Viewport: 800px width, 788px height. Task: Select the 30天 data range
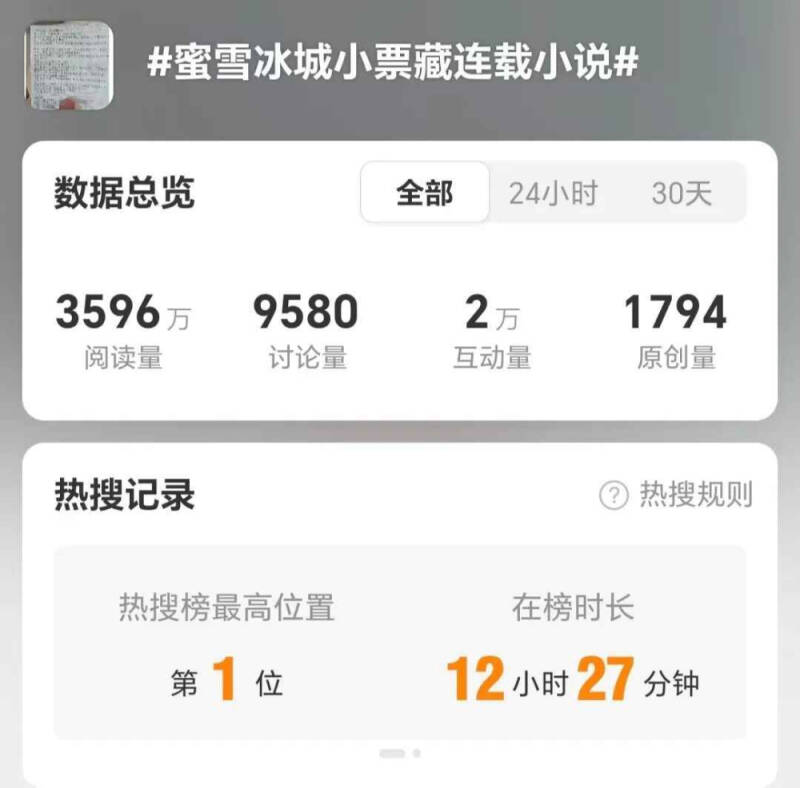pos(682,193)
